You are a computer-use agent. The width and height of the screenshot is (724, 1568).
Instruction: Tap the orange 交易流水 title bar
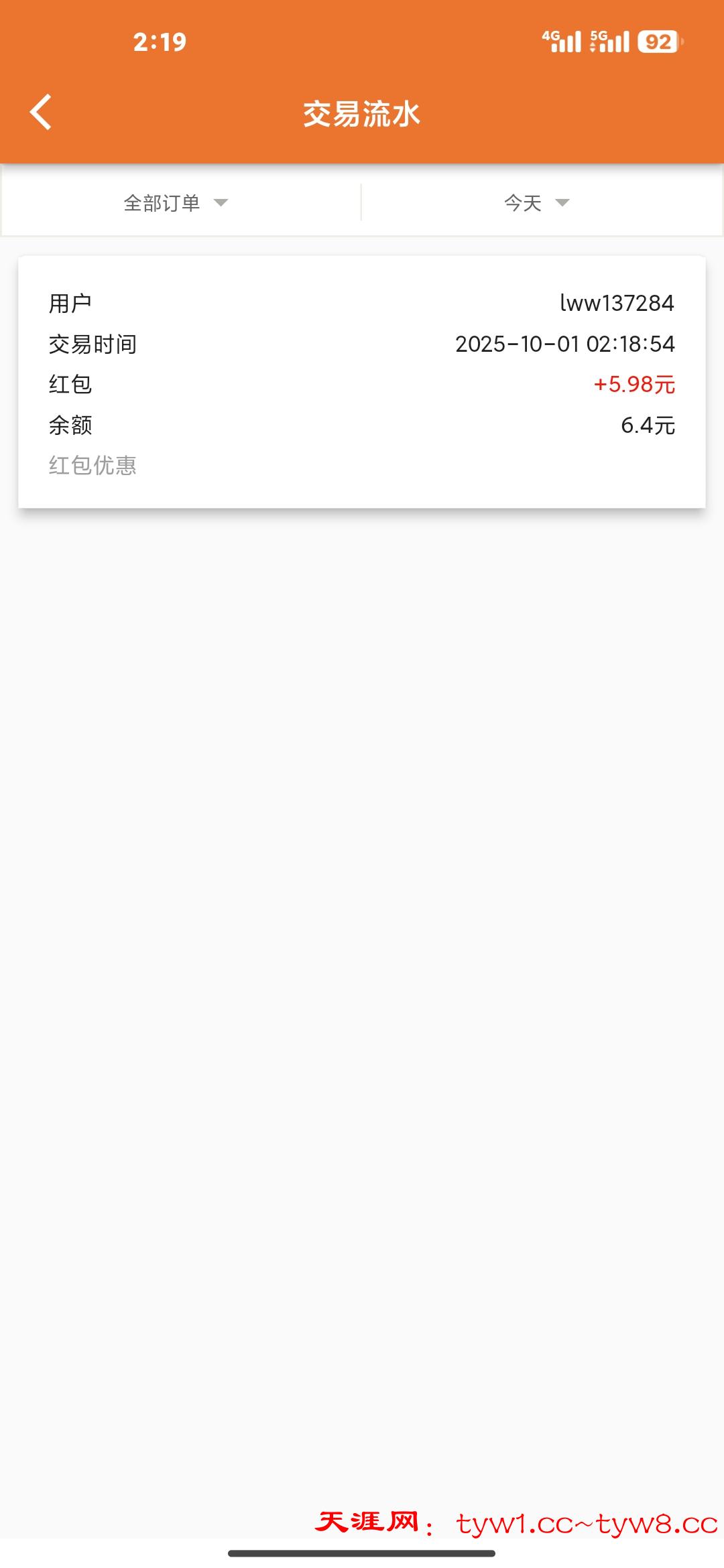[362, 113]
